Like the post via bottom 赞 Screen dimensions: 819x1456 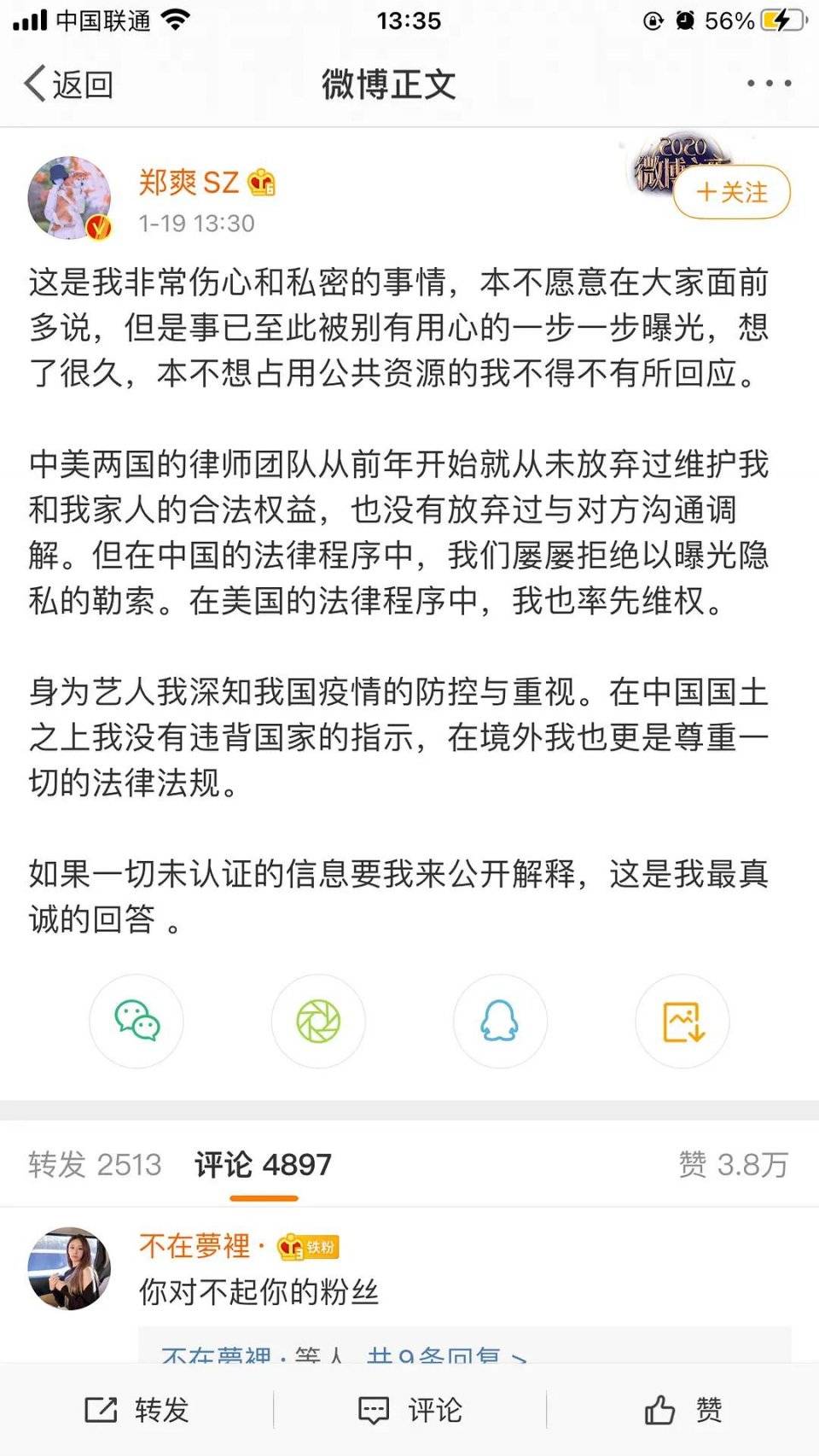pos(682,1410)
